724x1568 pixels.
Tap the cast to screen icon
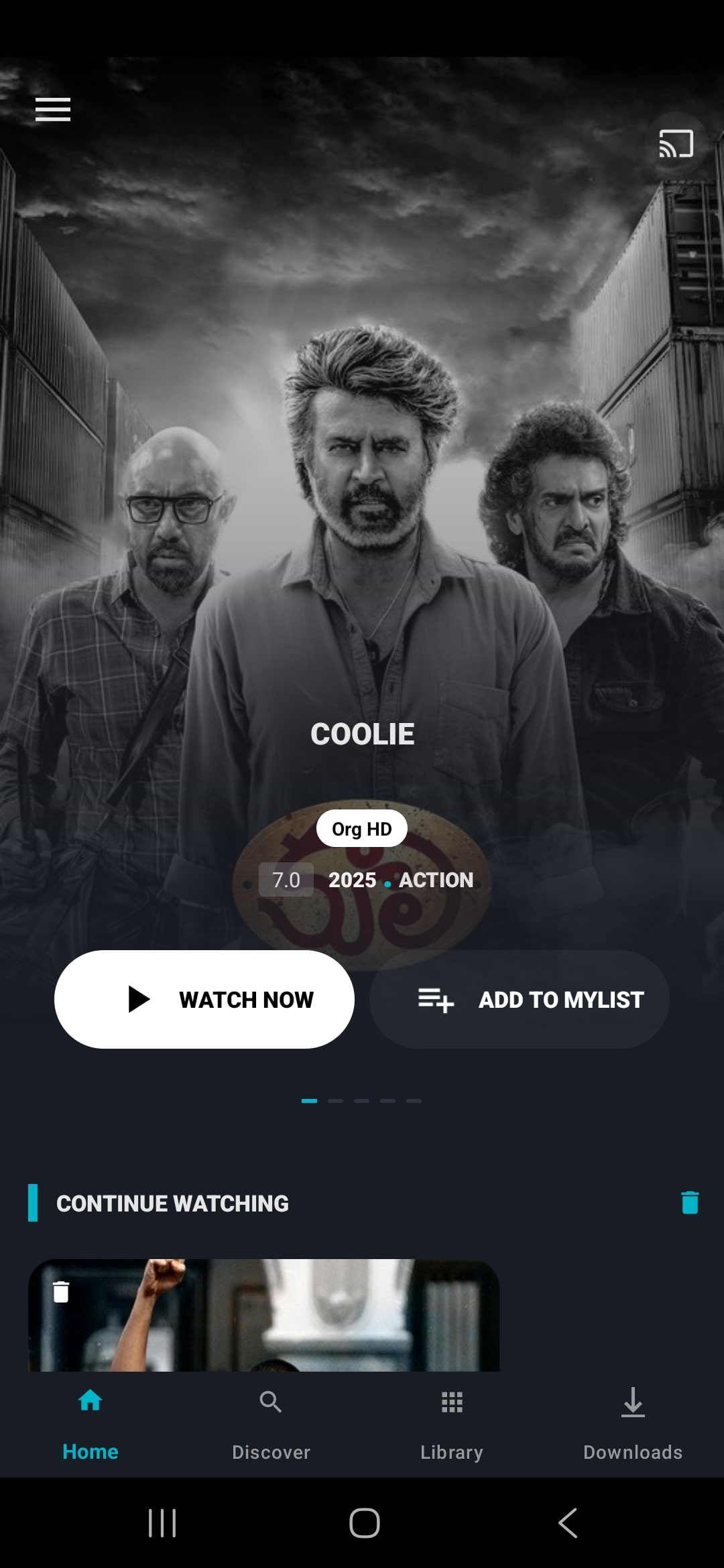[x=676, y=144]
